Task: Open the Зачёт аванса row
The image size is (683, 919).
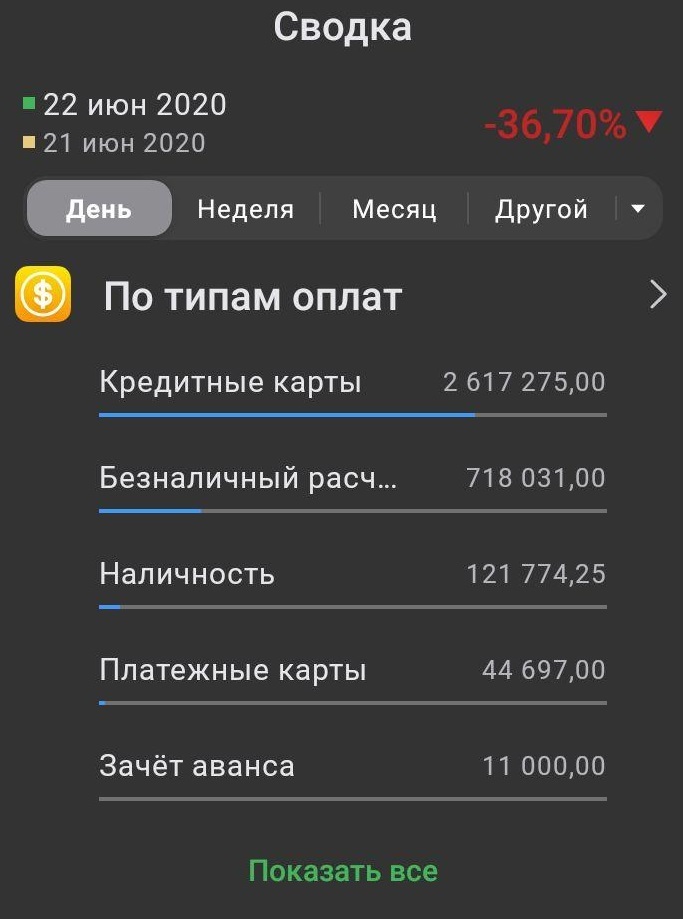Action: 352,767
